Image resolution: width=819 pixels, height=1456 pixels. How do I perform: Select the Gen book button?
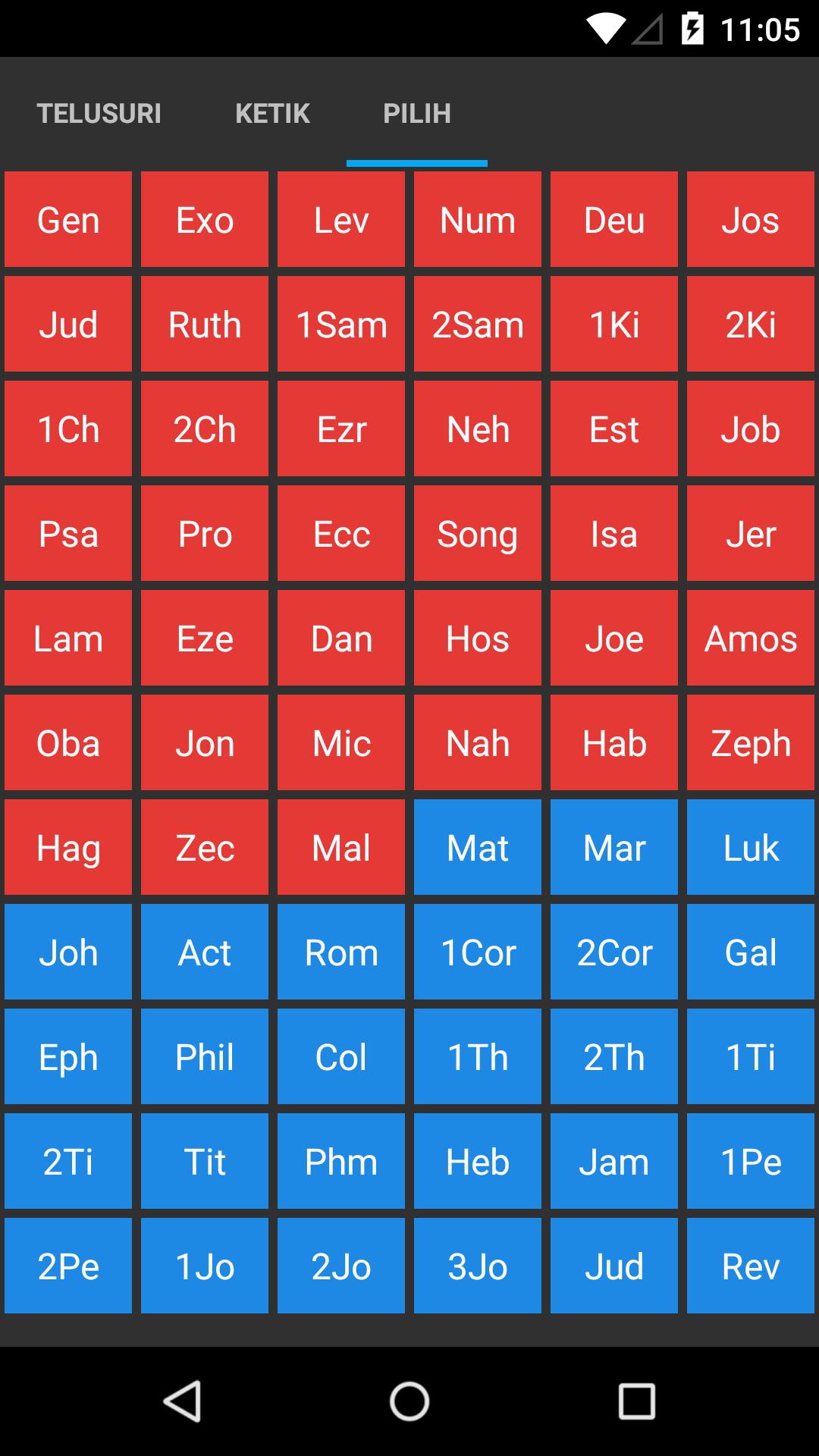(68, 220)
